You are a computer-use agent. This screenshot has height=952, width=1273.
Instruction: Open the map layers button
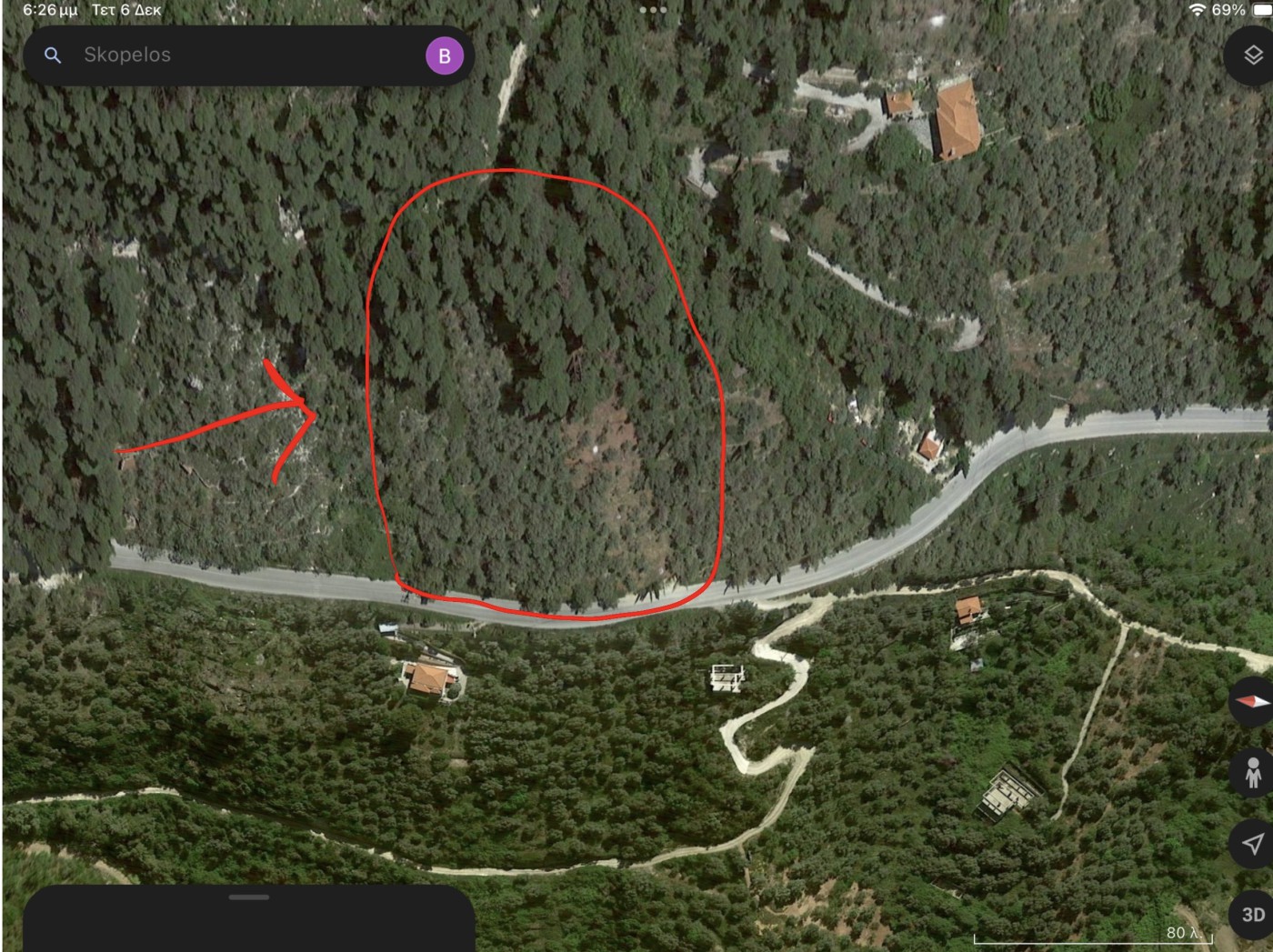coord(1252,55)
